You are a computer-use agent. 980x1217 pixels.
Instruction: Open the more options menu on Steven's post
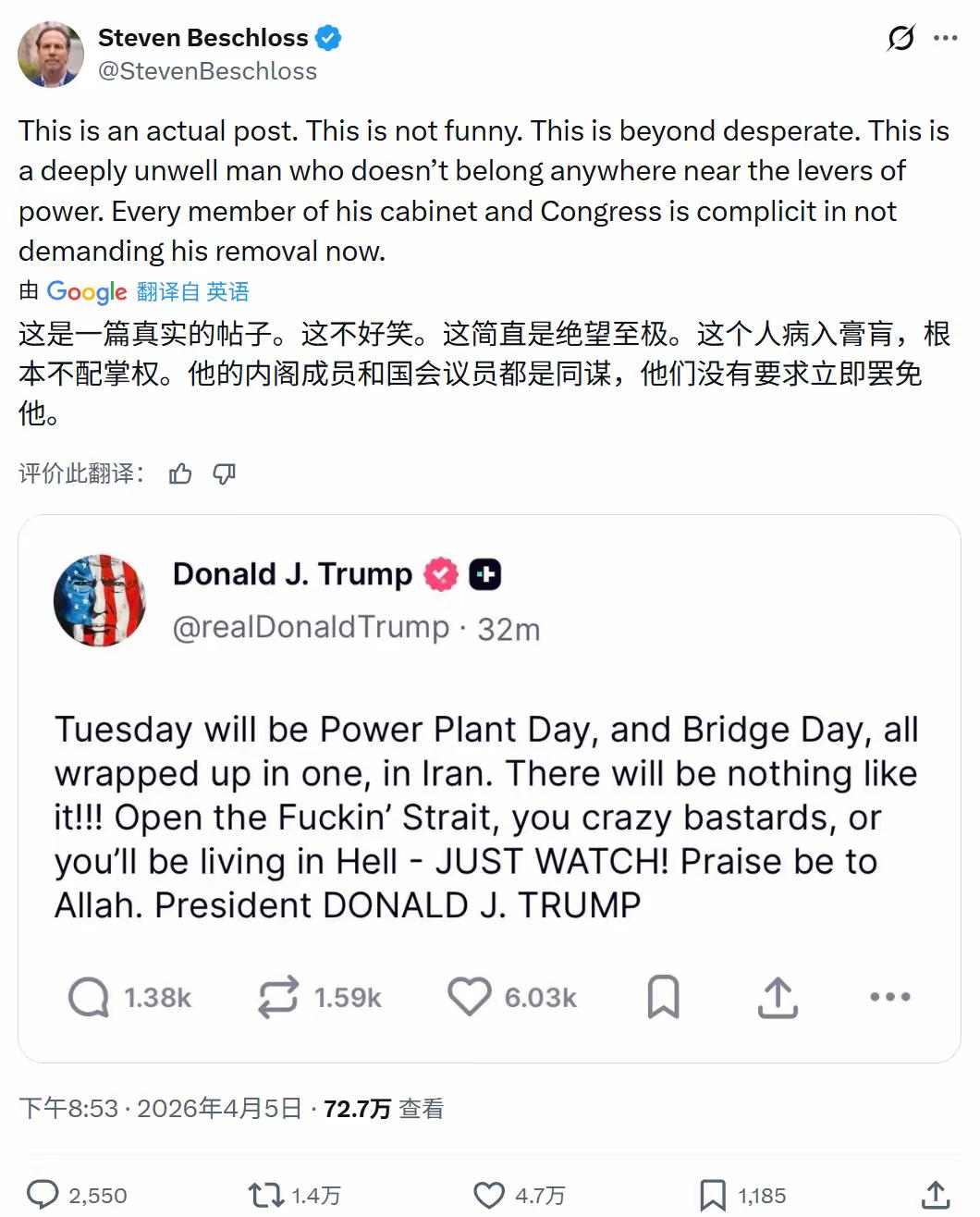[x=947, y=38]
